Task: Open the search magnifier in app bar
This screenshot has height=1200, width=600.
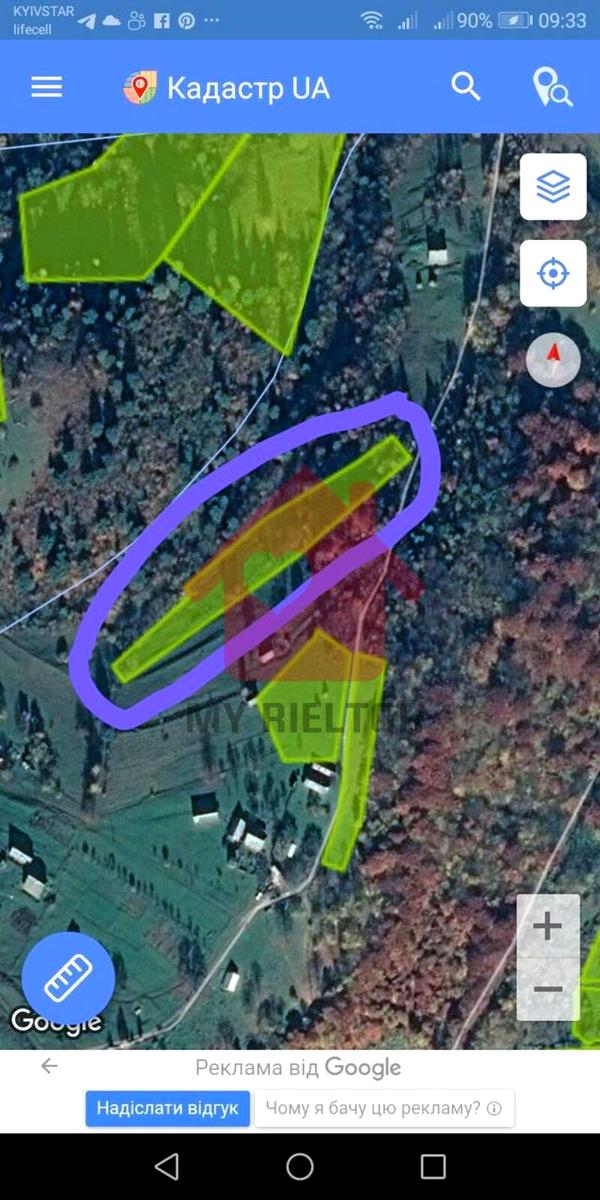Action: [x=466, y=87]
